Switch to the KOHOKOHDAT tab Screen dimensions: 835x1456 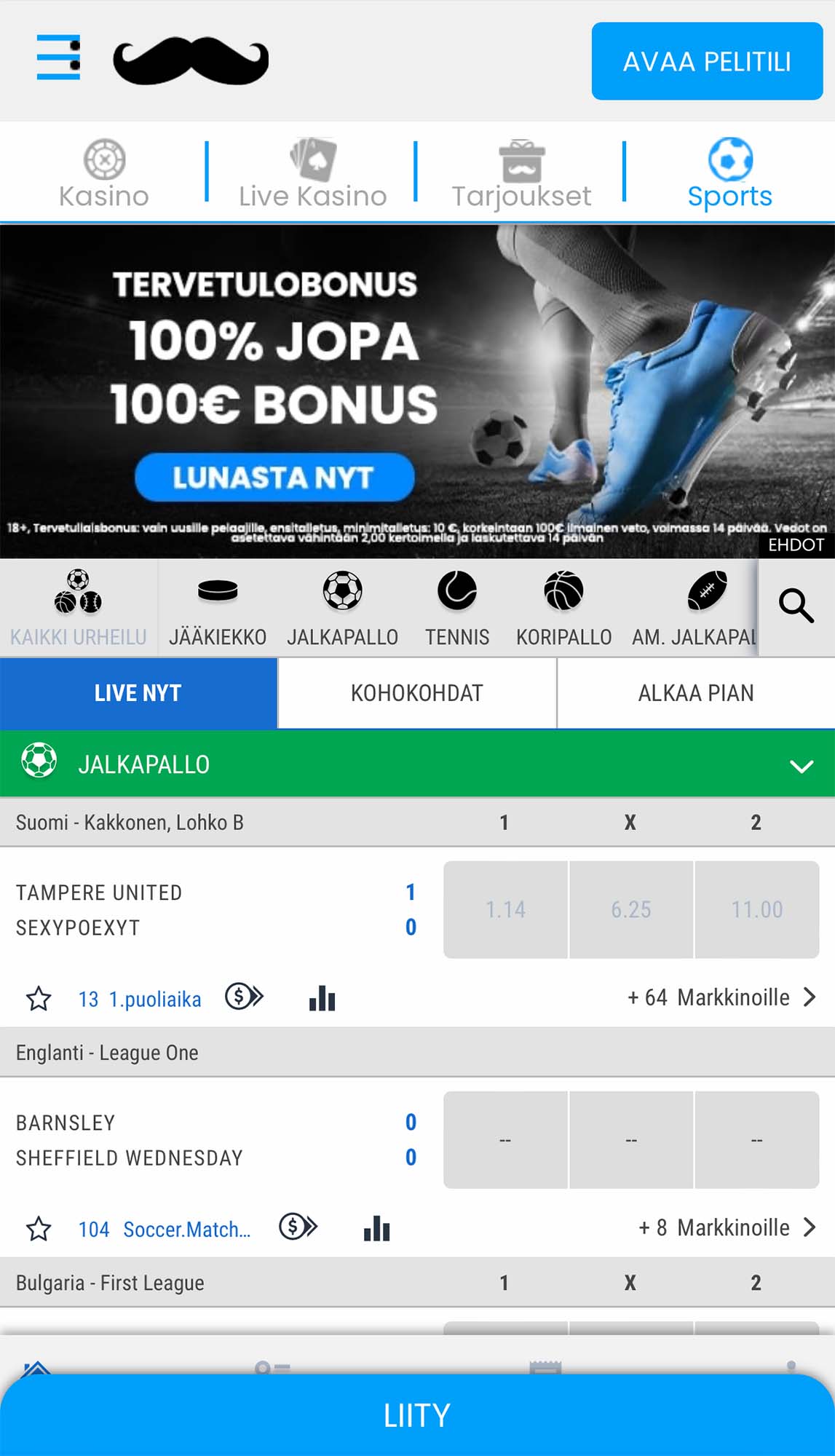417,693
